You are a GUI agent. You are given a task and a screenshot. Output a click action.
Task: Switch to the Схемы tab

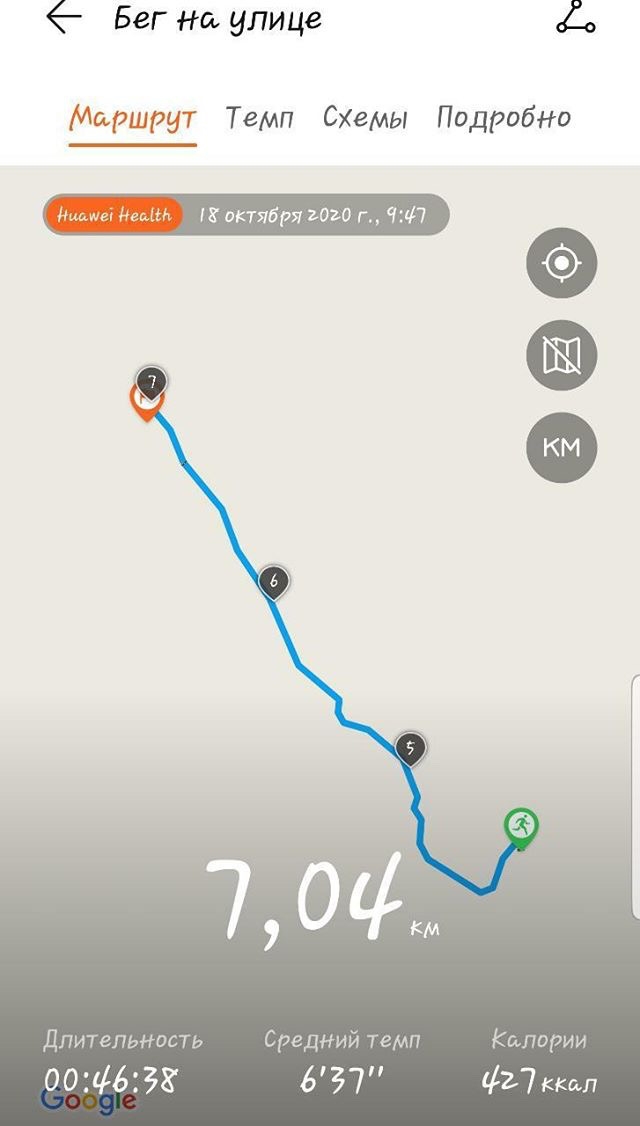365,118
